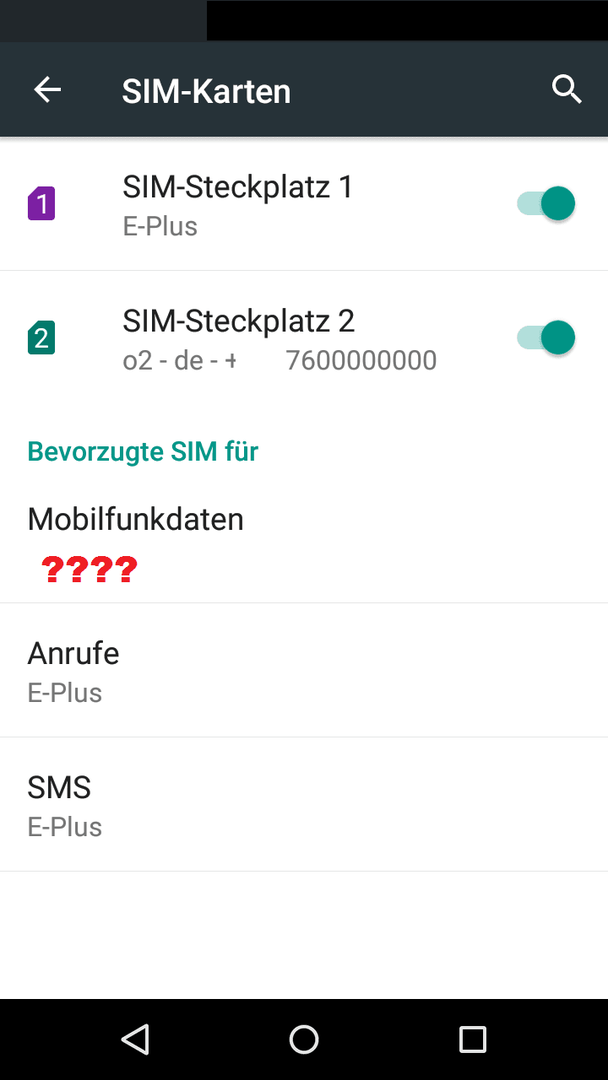Select preferred SIM for Anrufe
The width and height of the screenshot is (608, 1080).
pos(304,670)
